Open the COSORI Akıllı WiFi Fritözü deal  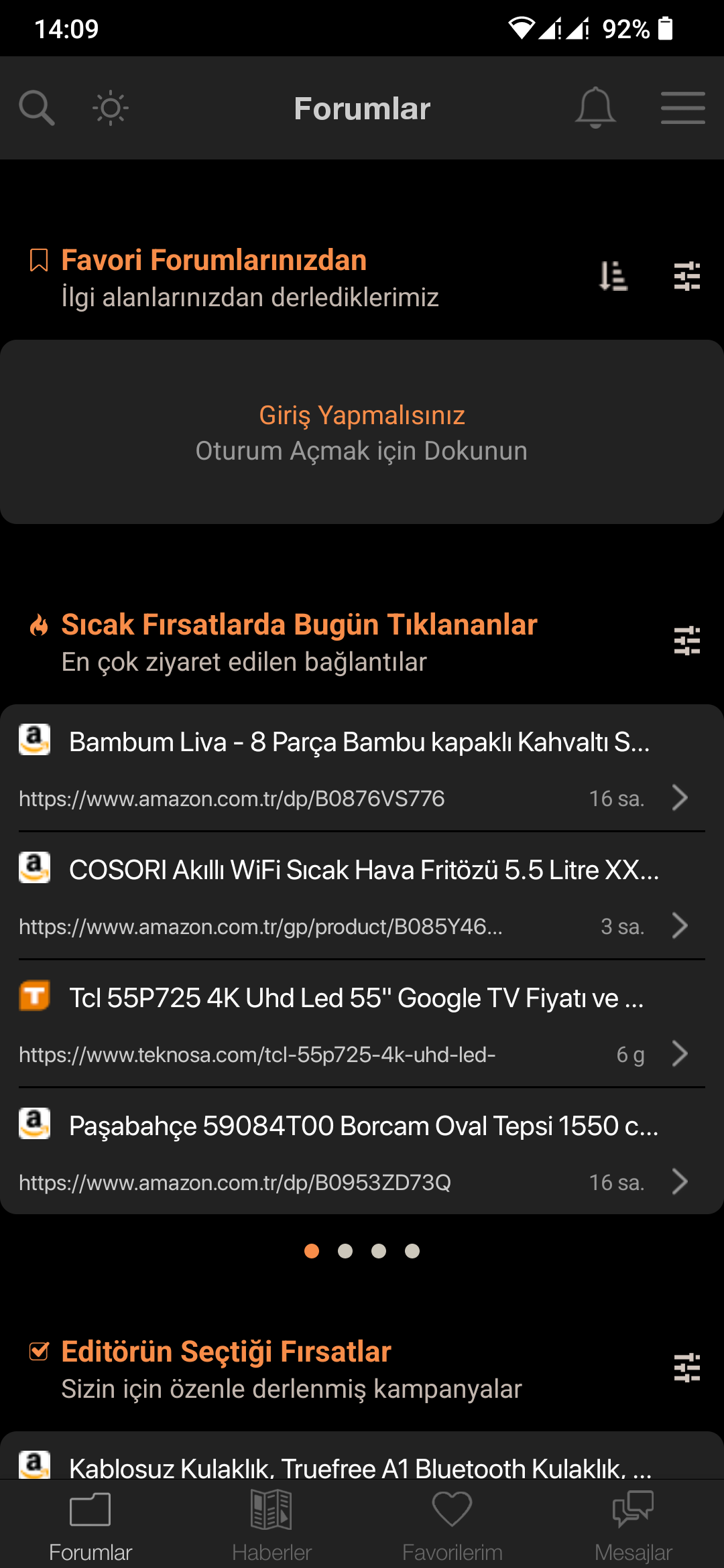[362, 897]
